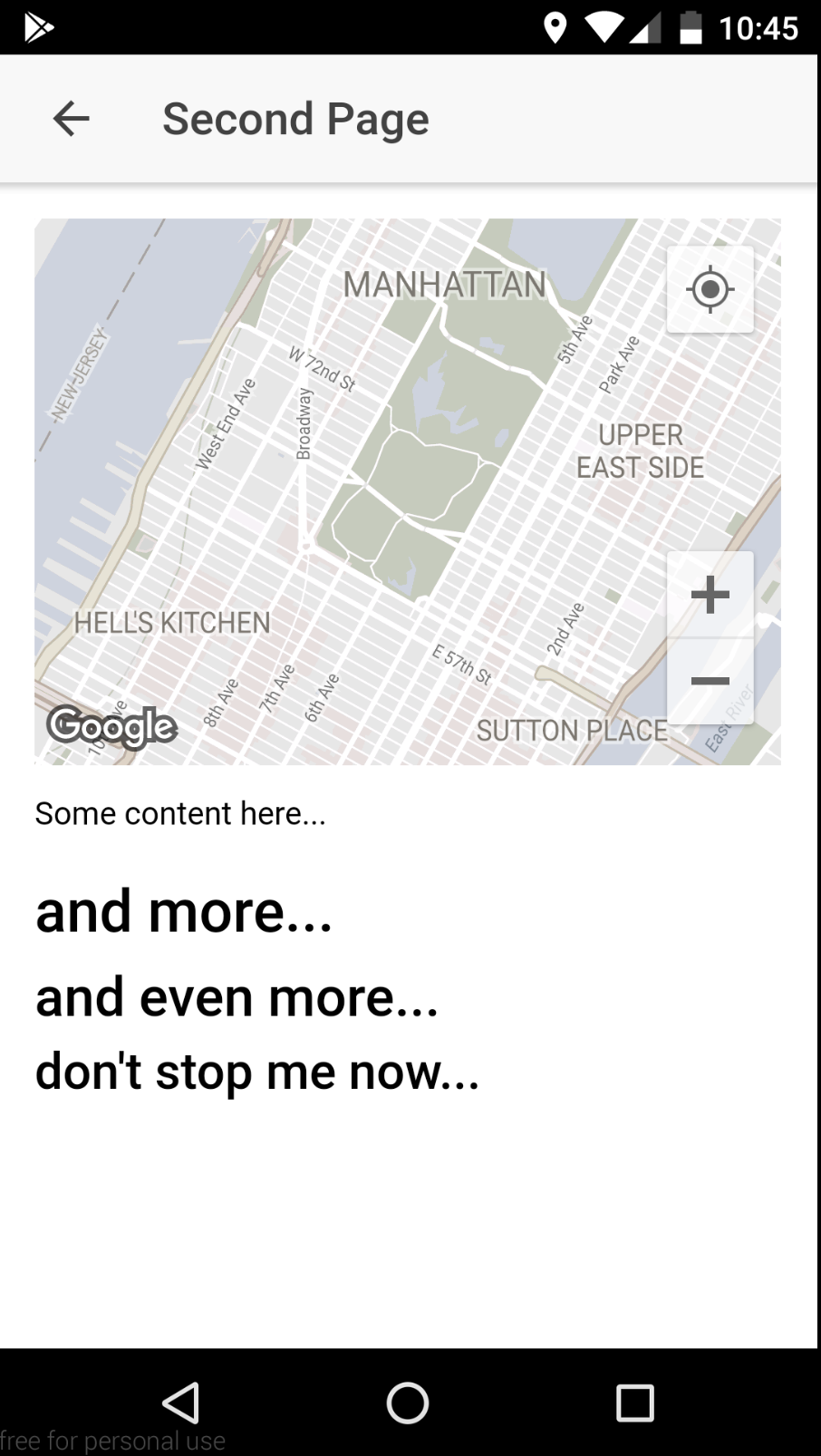Select the Google logo on the map
This screenshot has width=821, height=1456.
(111, 726)
